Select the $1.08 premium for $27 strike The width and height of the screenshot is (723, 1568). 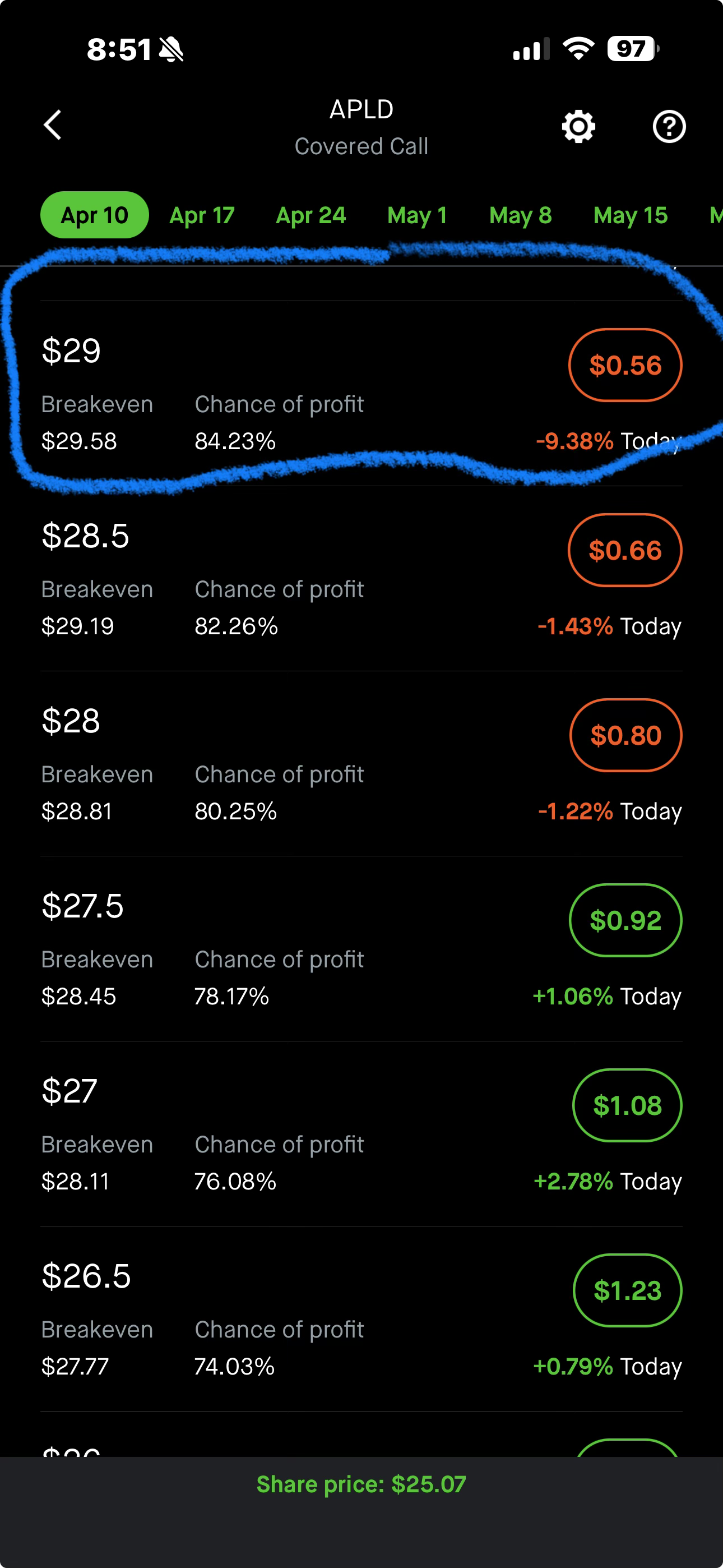point(628,1106)
